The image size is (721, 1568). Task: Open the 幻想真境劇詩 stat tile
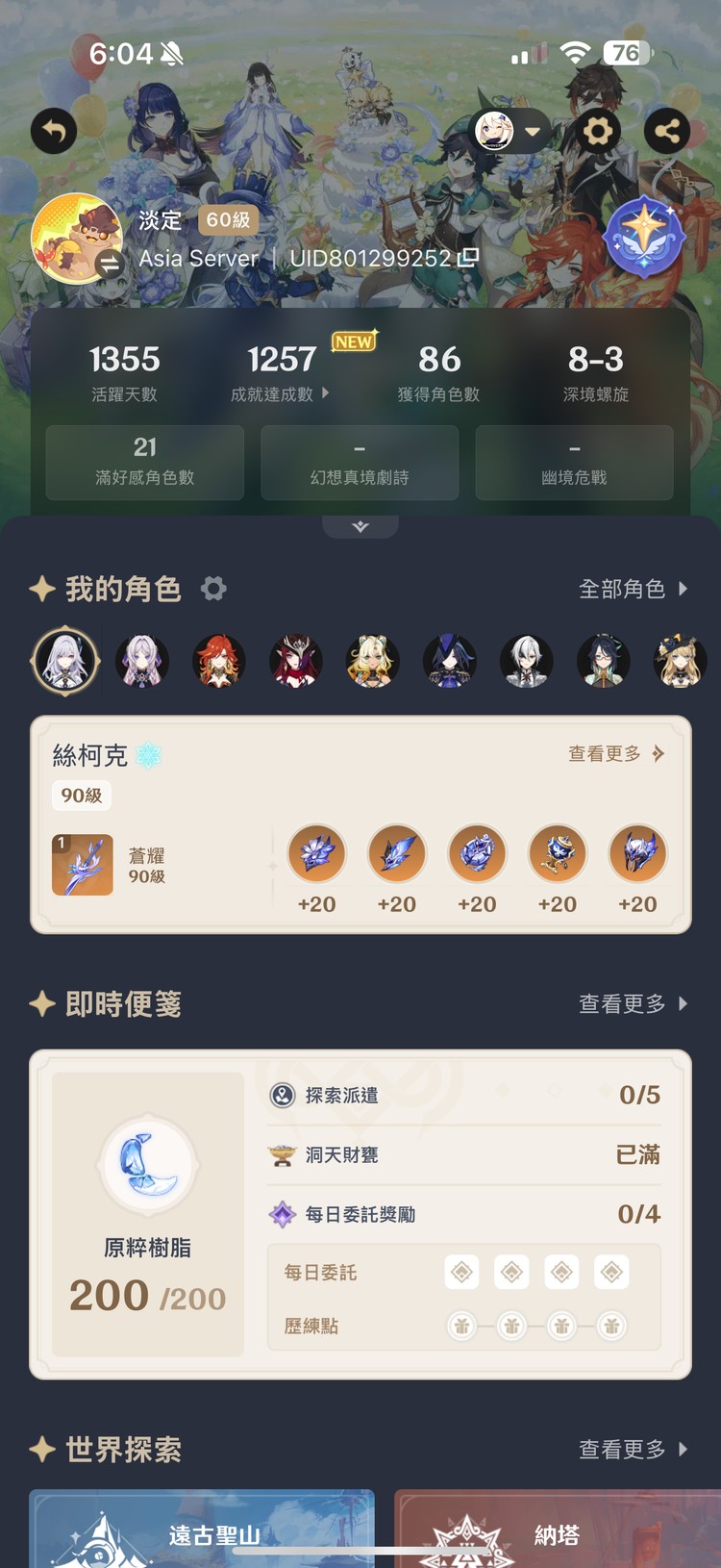(360, 463)
